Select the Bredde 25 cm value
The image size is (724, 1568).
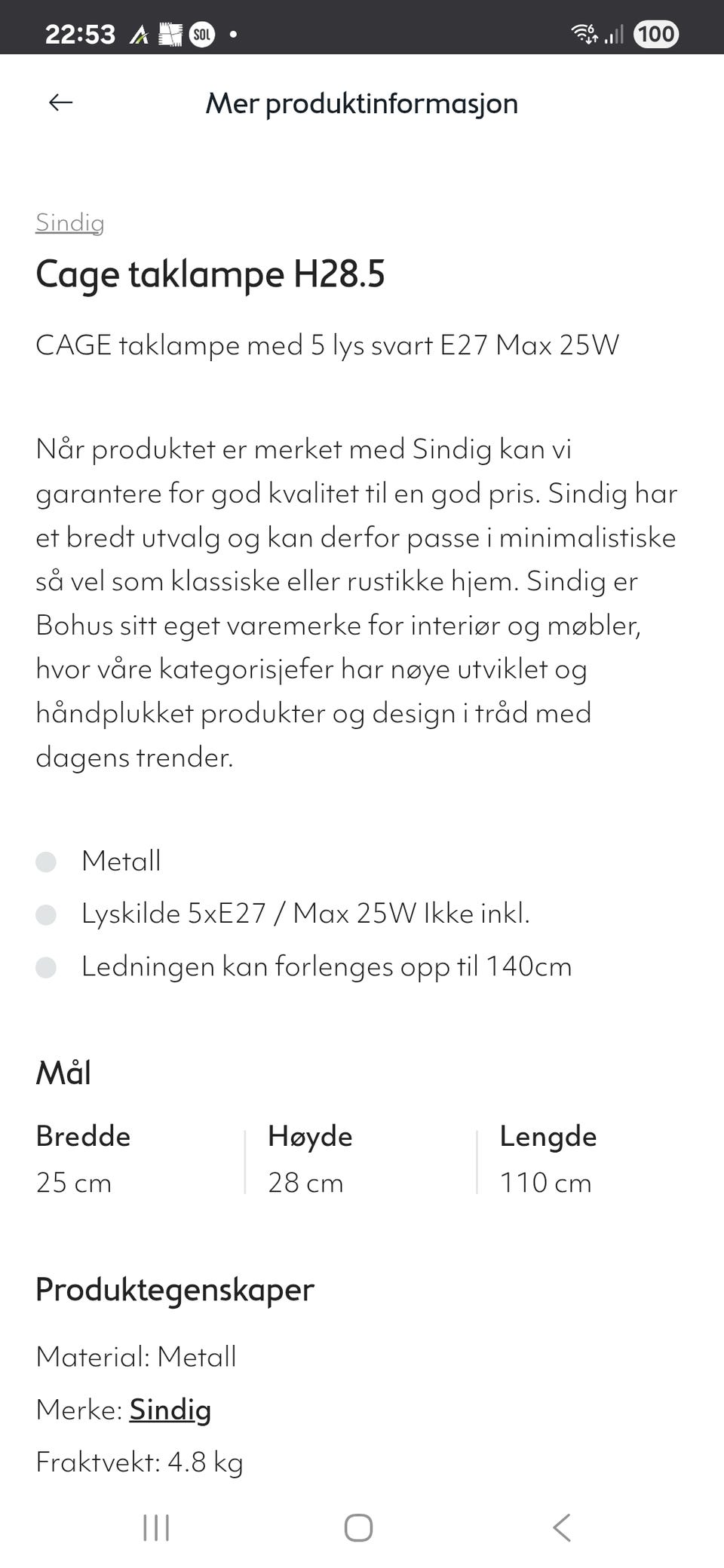(x=74, y=1182)
